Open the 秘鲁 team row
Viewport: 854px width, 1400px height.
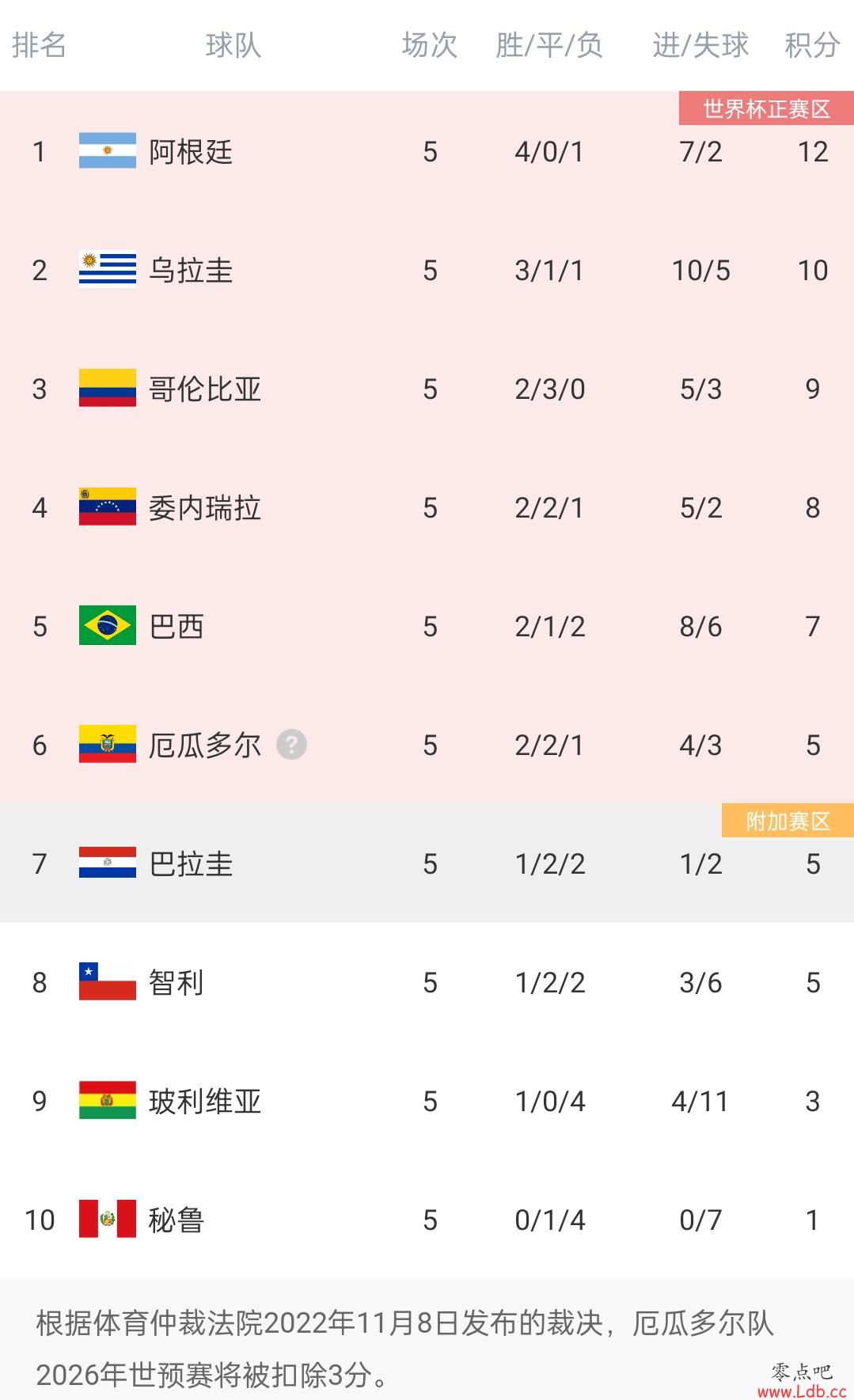coord(427,1220)
